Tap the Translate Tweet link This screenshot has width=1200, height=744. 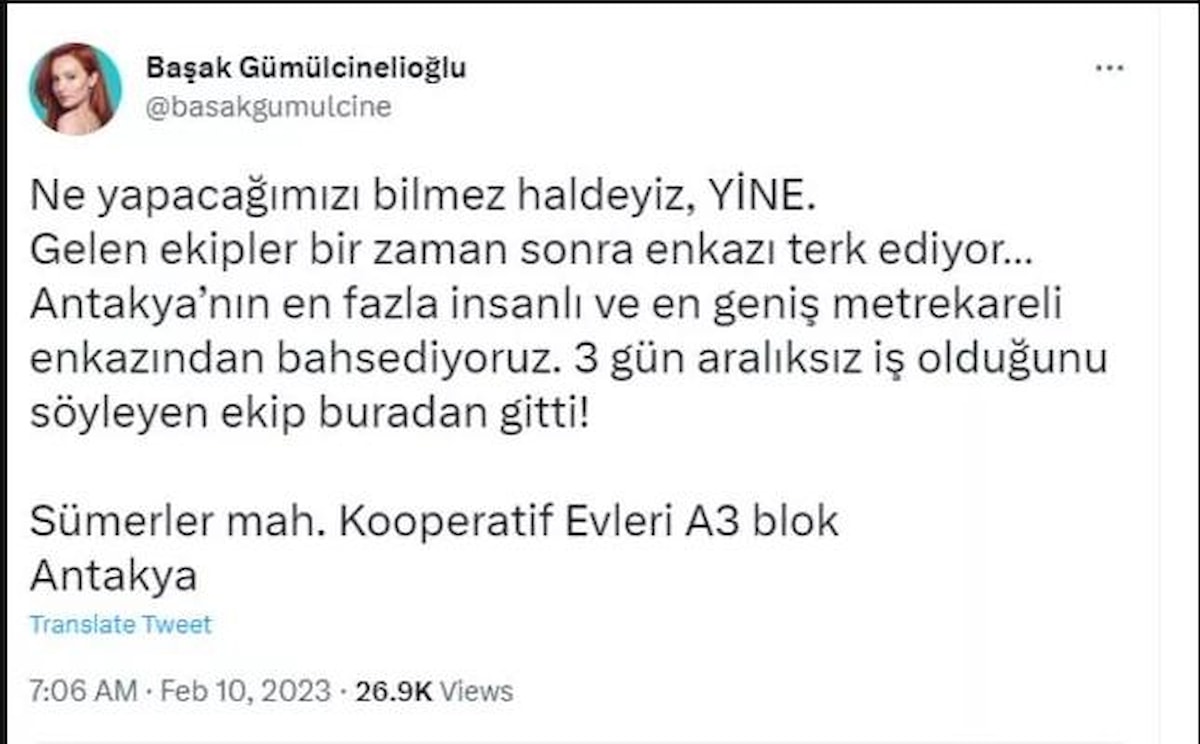[121, 625]
